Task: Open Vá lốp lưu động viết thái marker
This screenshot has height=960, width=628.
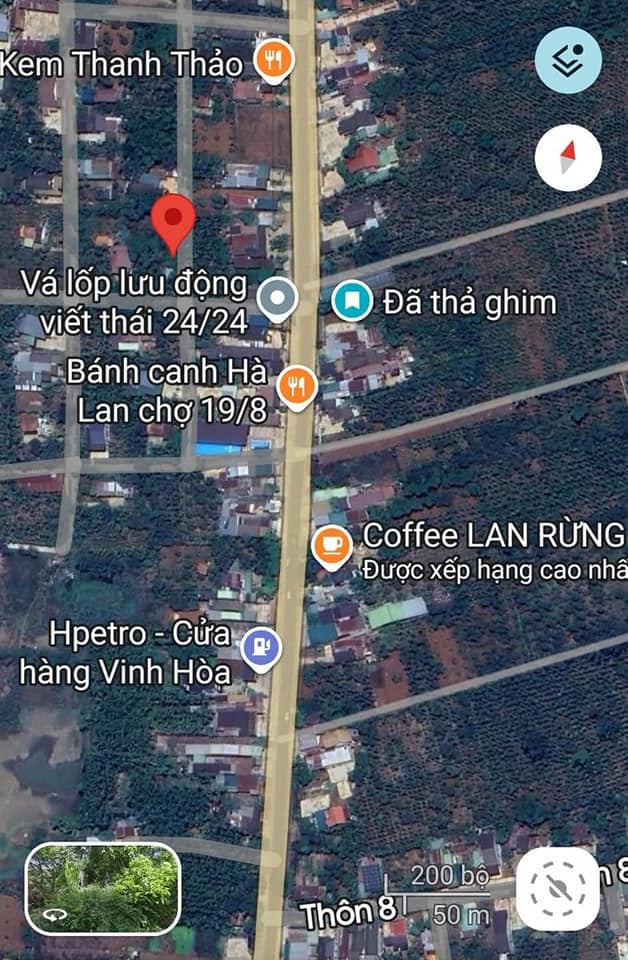Action: pos(277,298)
